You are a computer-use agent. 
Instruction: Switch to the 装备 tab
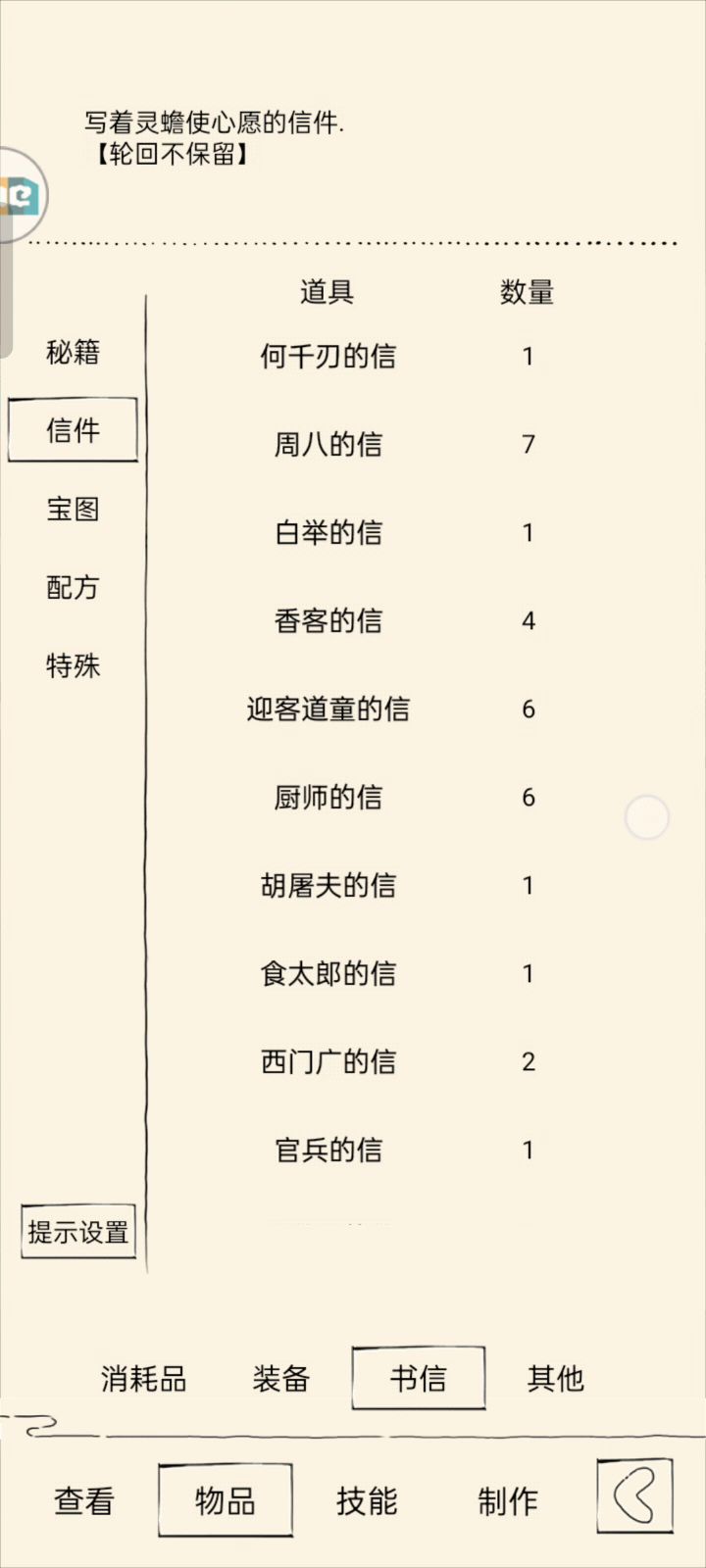[281, 1379]
